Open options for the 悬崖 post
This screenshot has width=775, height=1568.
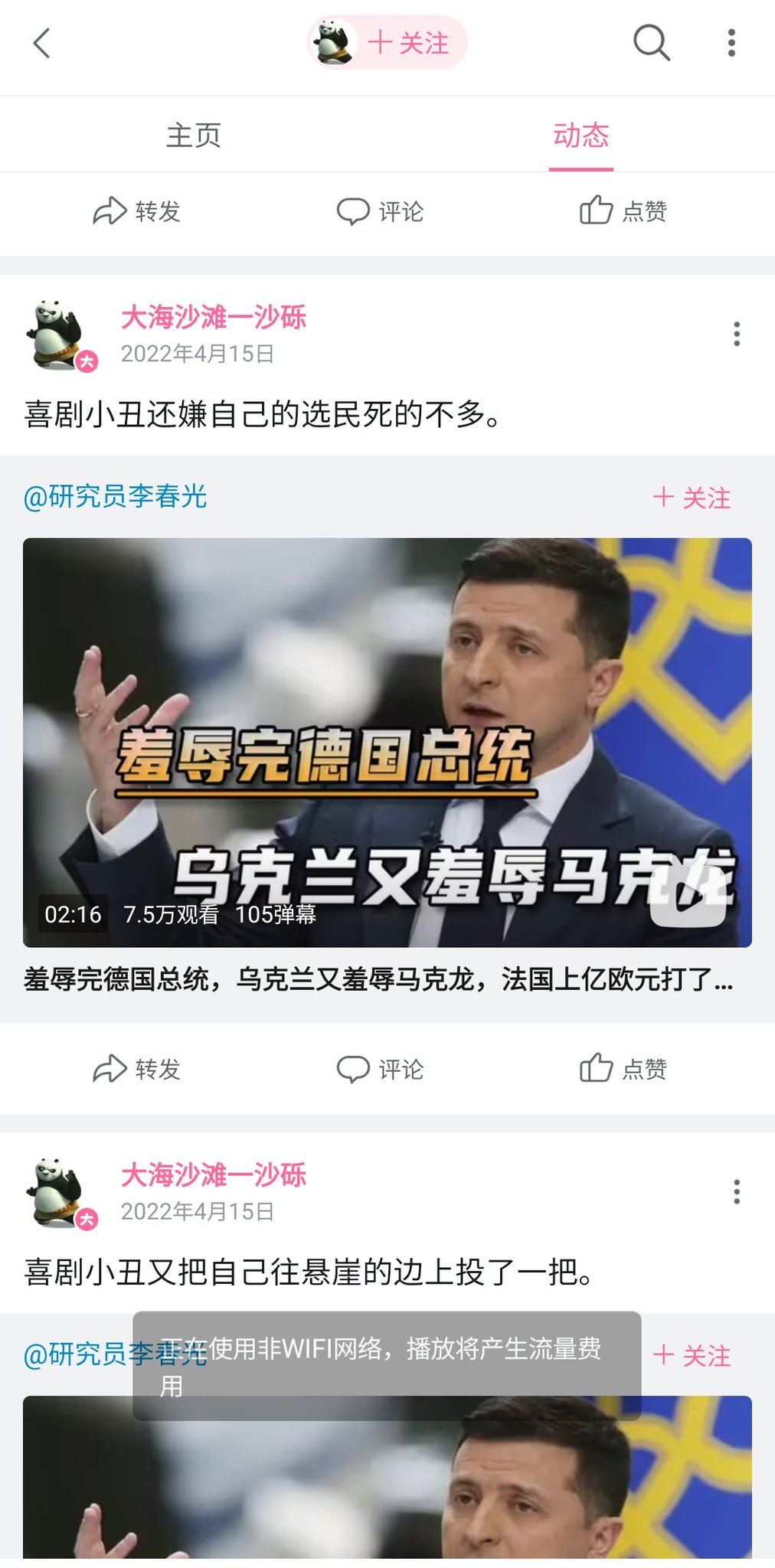point(737,1191)
